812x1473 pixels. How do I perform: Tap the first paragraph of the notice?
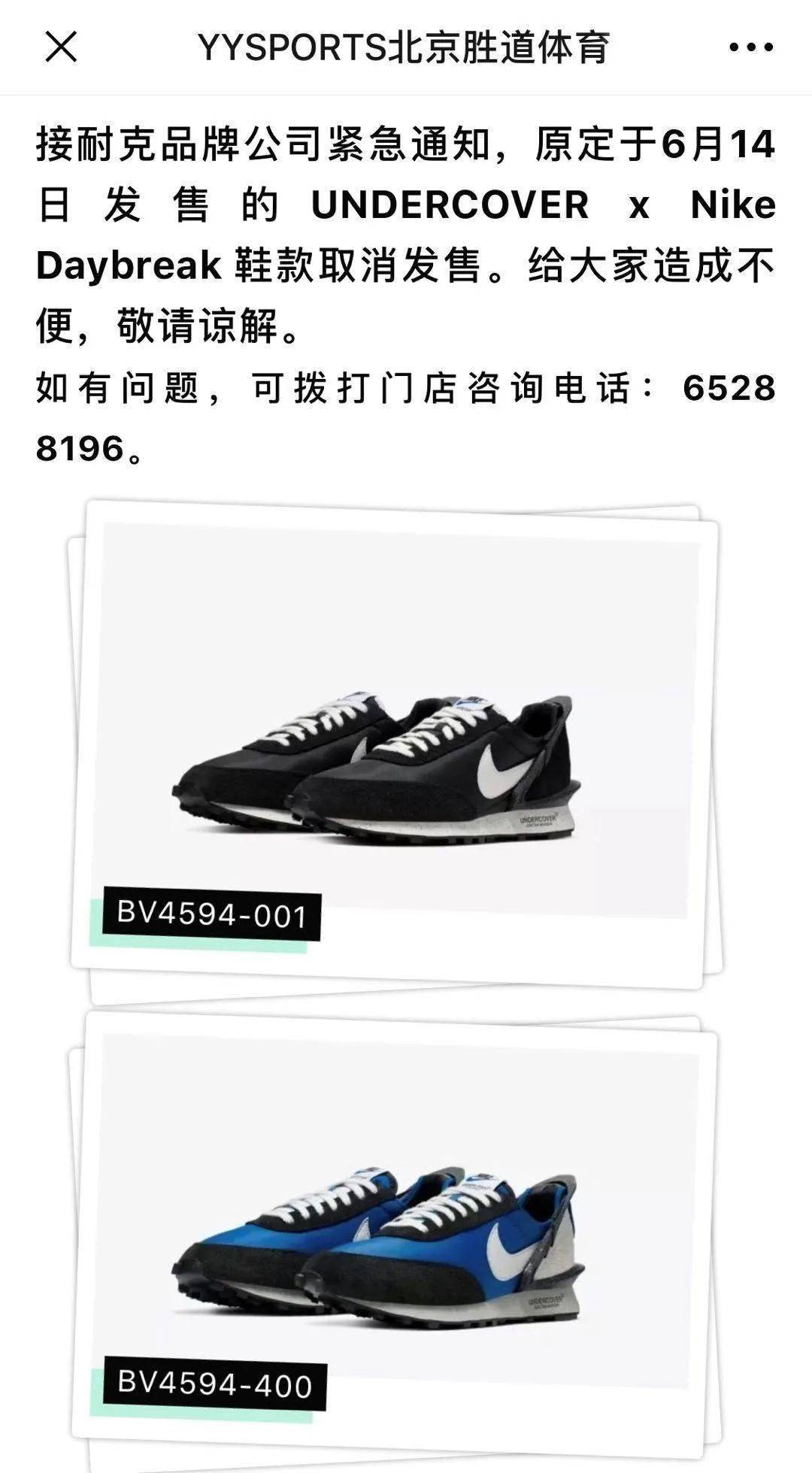tap(406, 233)
